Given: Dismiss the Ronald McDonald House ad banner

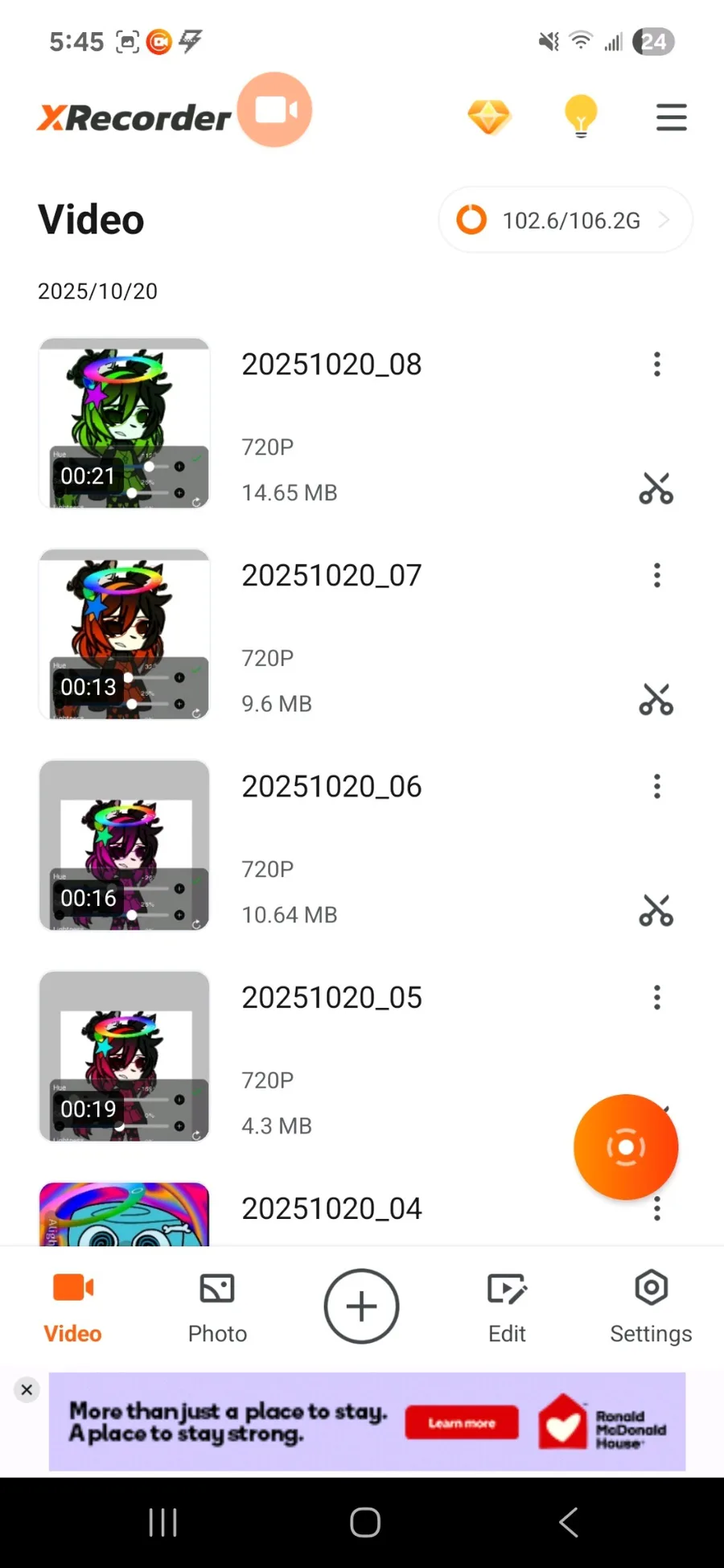Looking at the screenshot, I should (x=27, y=1389).
